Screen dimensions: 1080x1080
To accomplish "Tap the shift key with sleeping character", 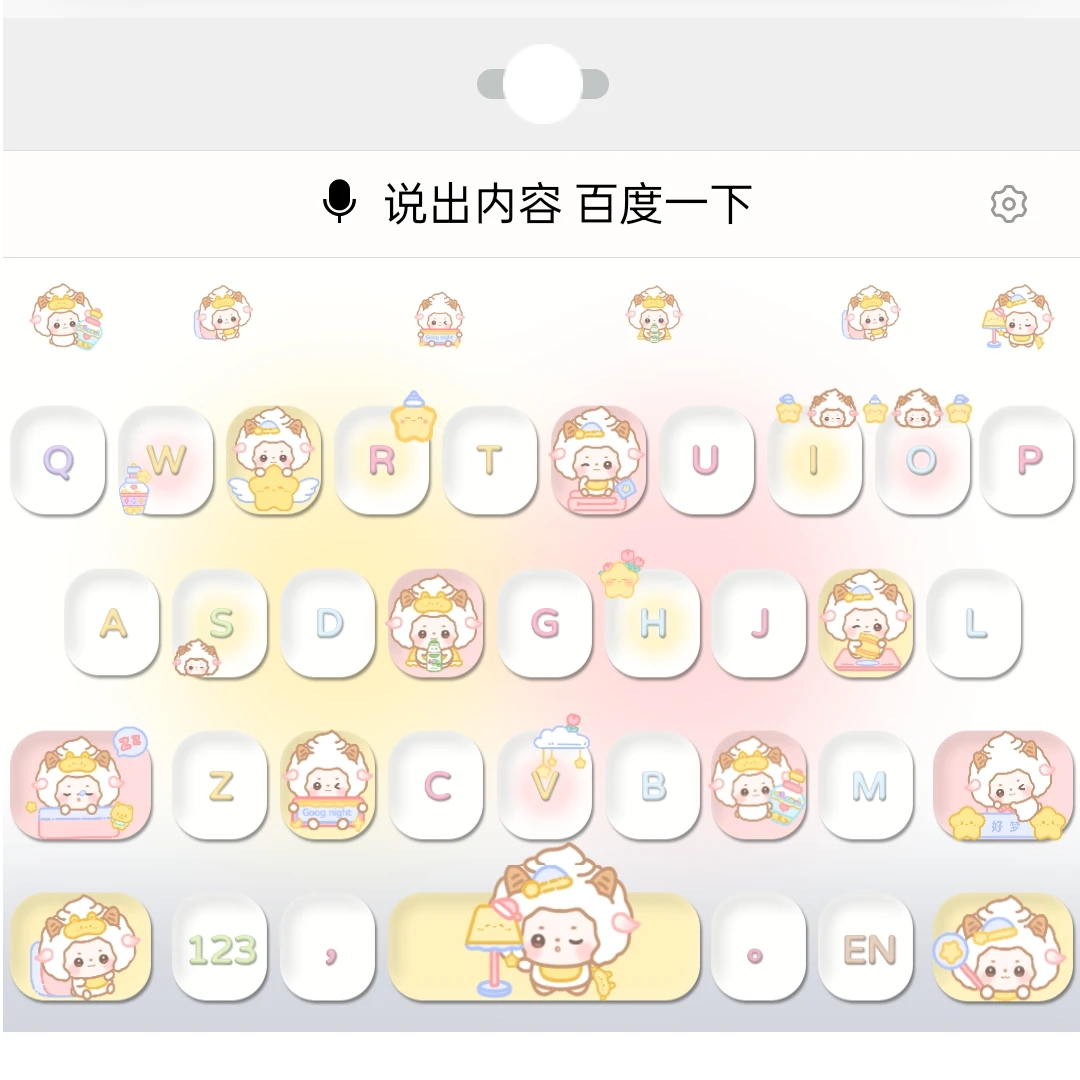I will (x=81, y=785).
